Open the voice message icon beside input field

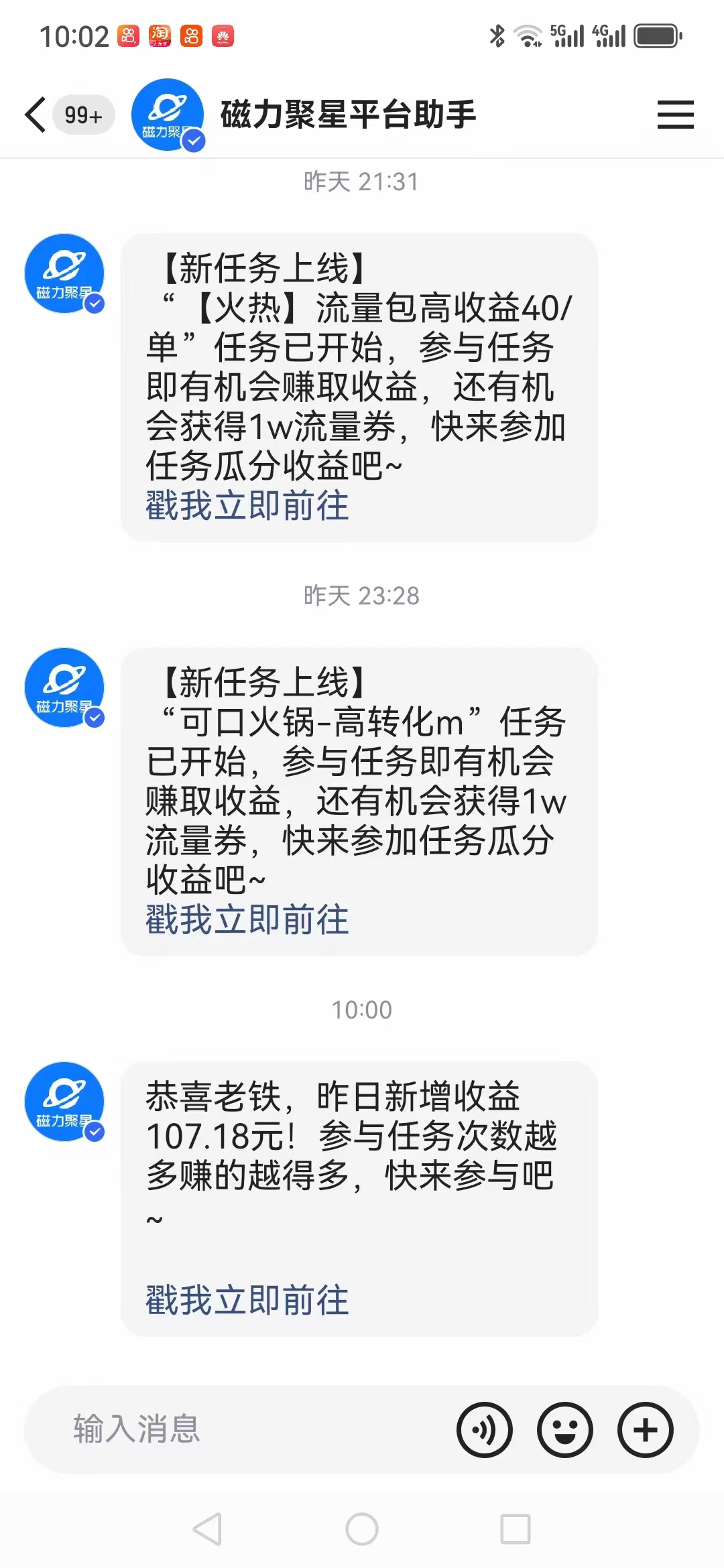coord(485,1429)
